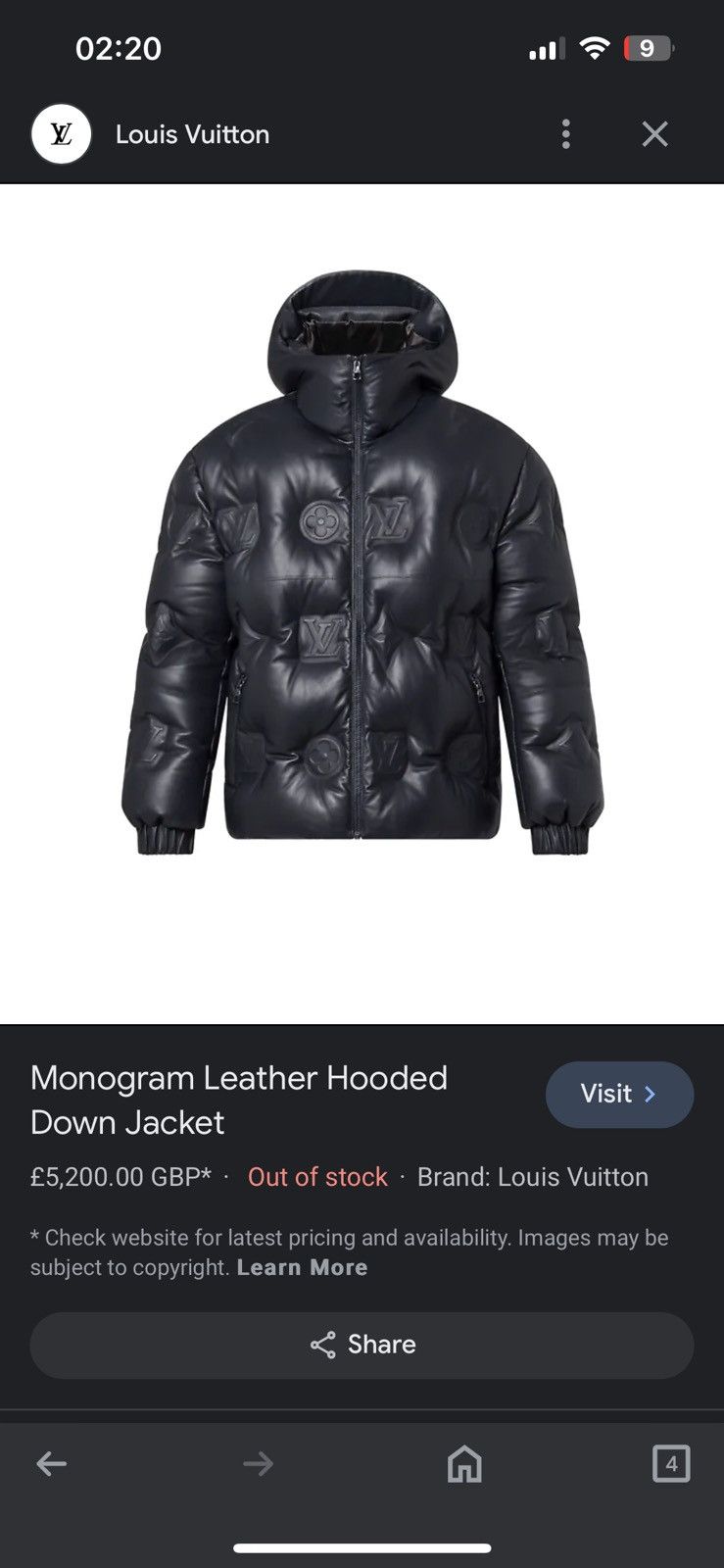Share this jacket listing

point(362,1345)
